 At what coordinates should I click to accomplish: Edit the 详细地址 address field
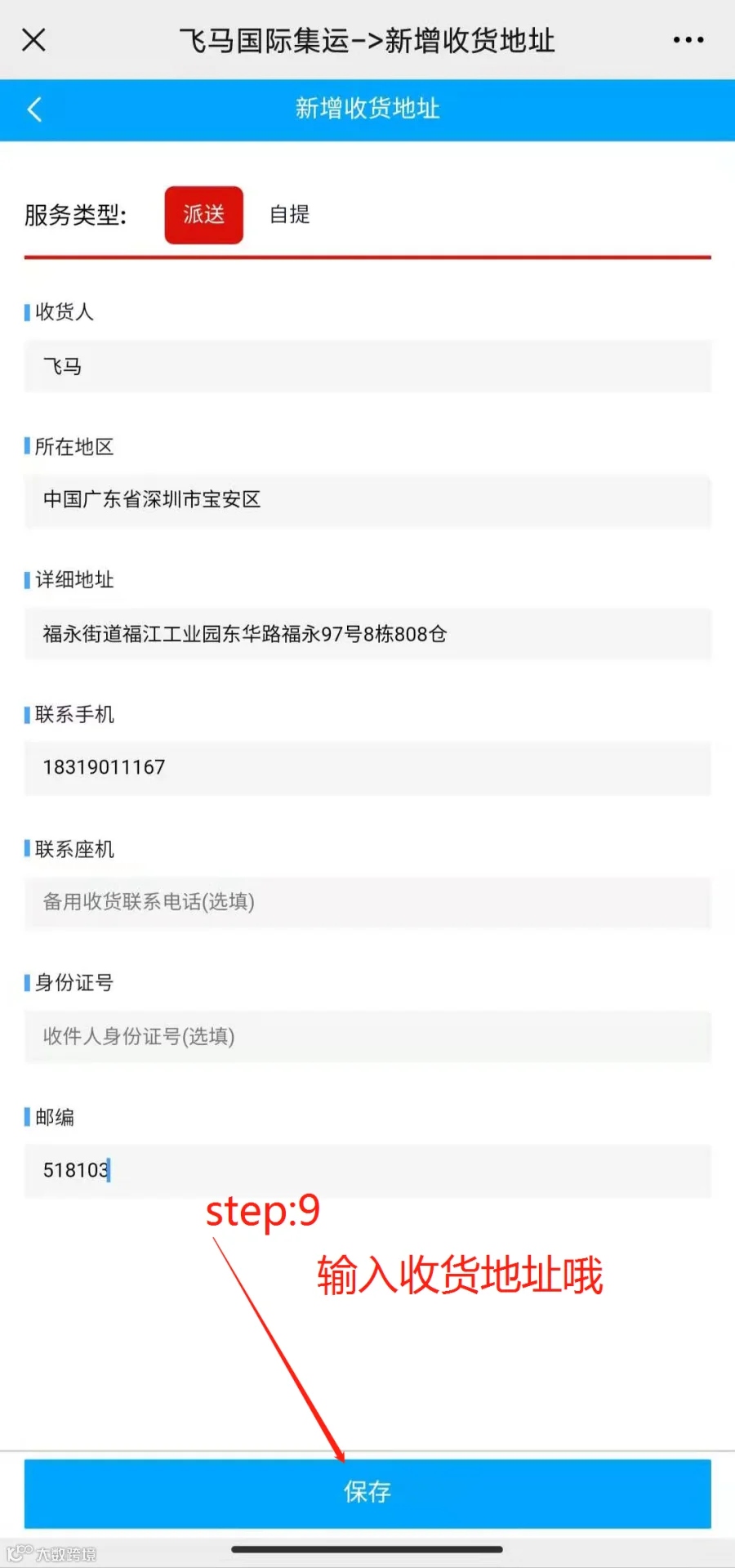click(x=367, y=634)
